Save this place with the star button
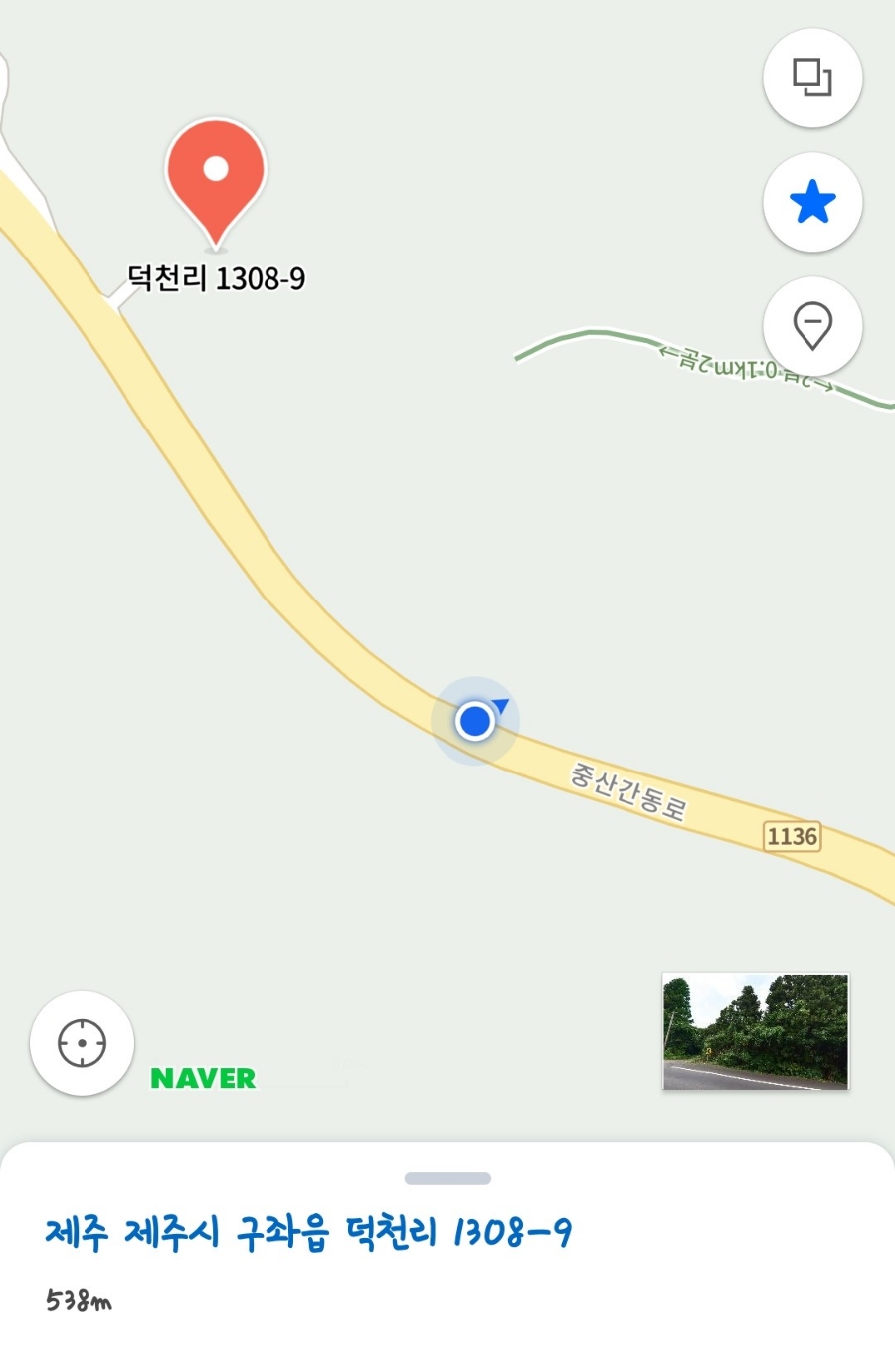The image size is (895, 1372). tap(811, 202)
